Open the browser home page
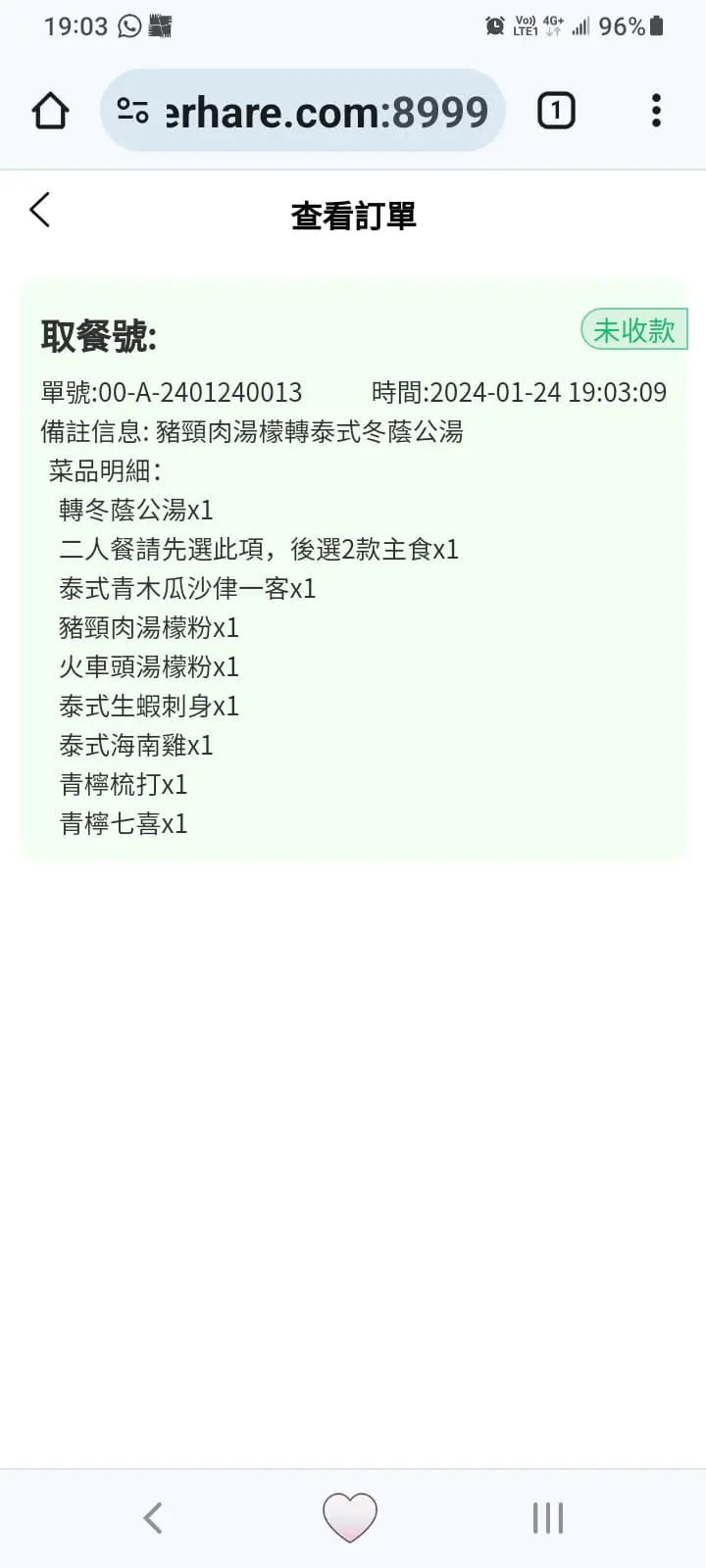Screen dimensions: 706x1568 [x=51, y=111]
